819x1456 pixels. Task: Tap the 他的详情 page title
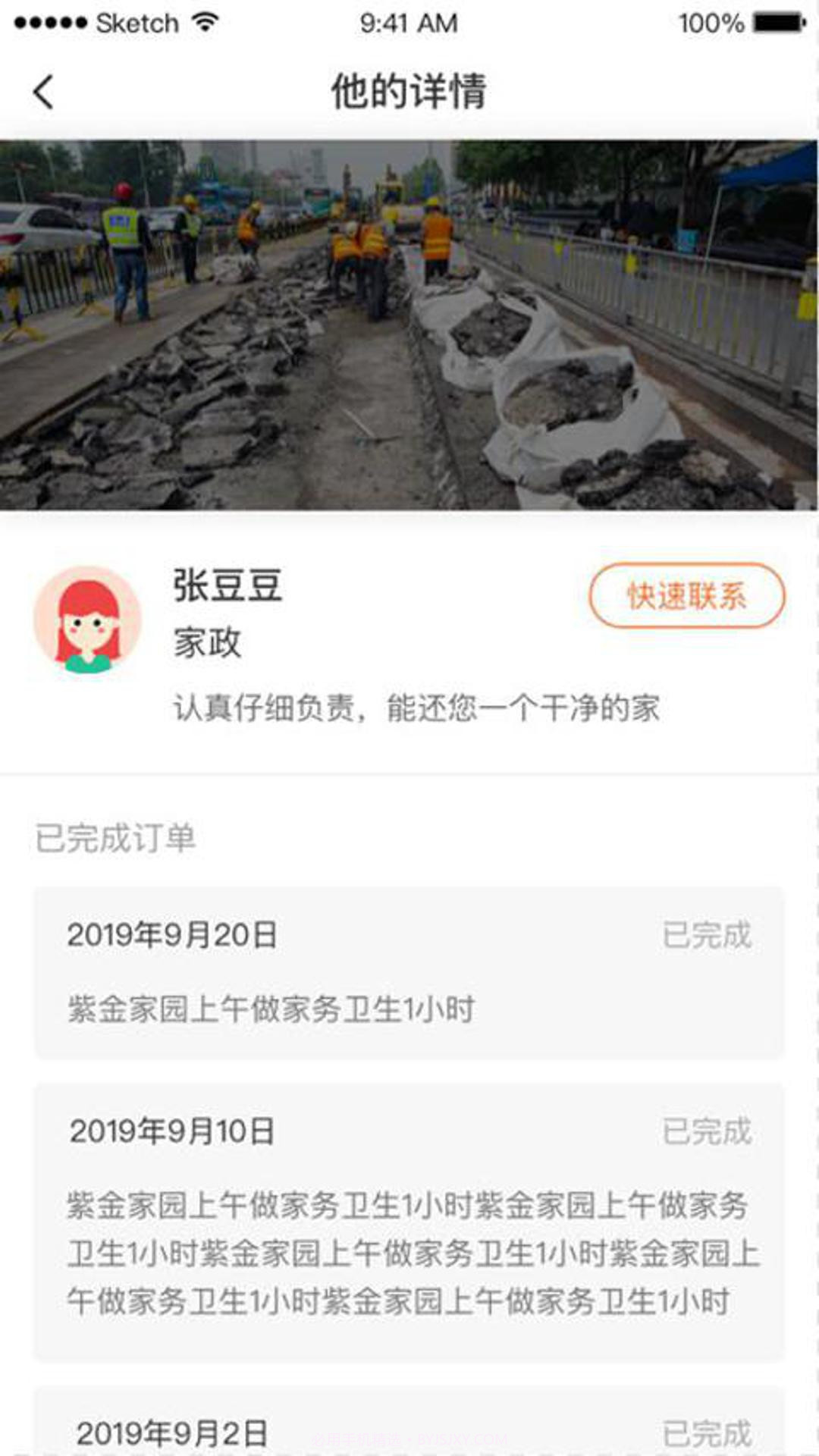point(409,91)
